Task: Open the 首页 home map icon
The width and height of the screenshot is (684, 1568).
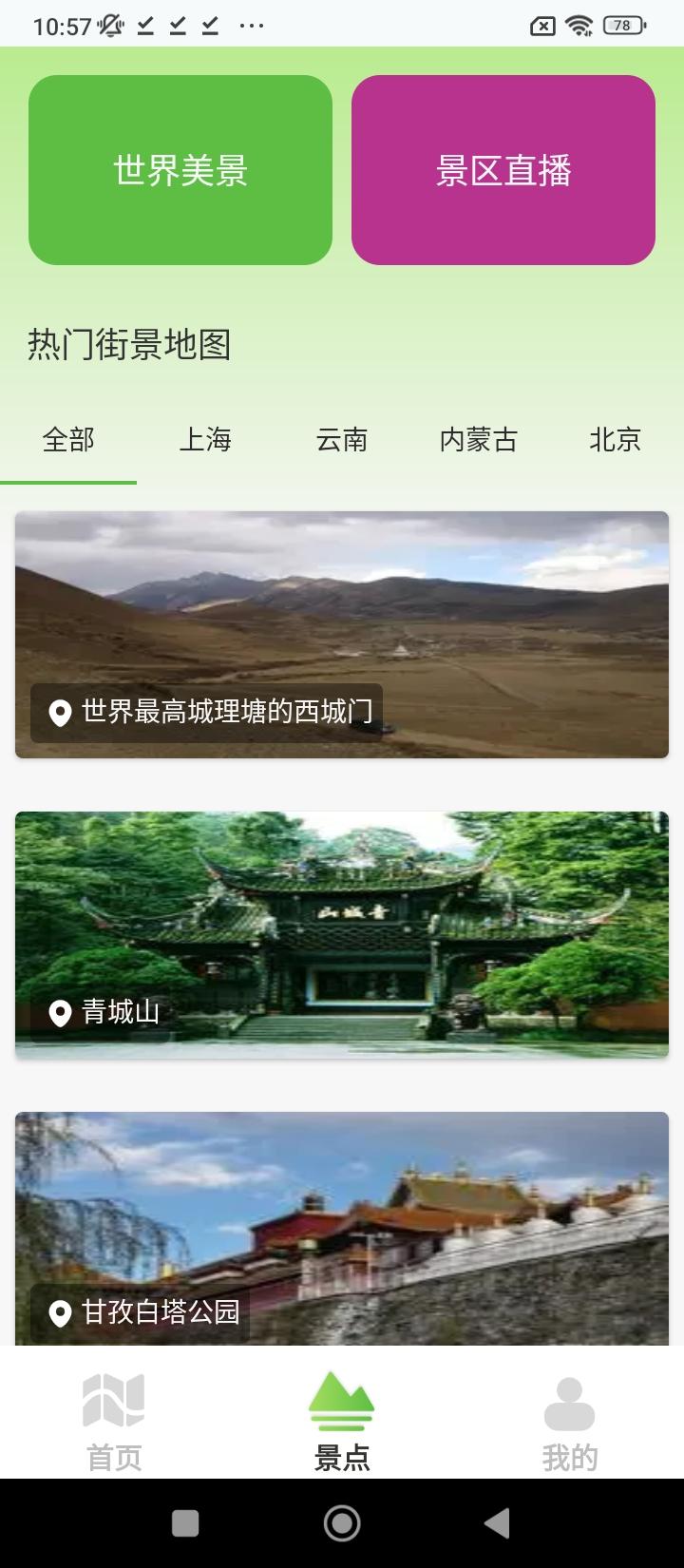Action: click(x=111, y=1414)
